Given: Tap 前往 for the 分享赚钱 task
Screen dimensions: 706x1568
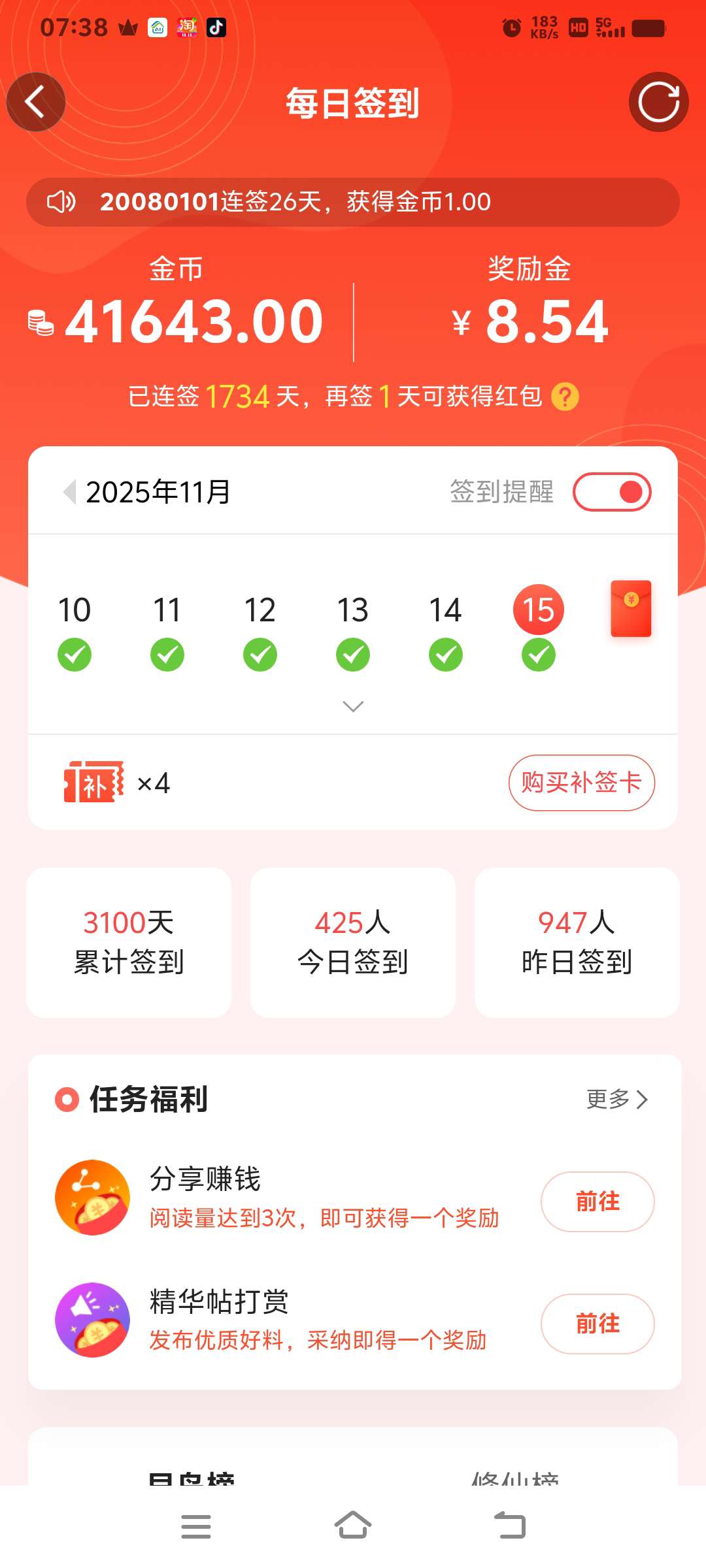Looking at the screenshot, I should 597,1201.
